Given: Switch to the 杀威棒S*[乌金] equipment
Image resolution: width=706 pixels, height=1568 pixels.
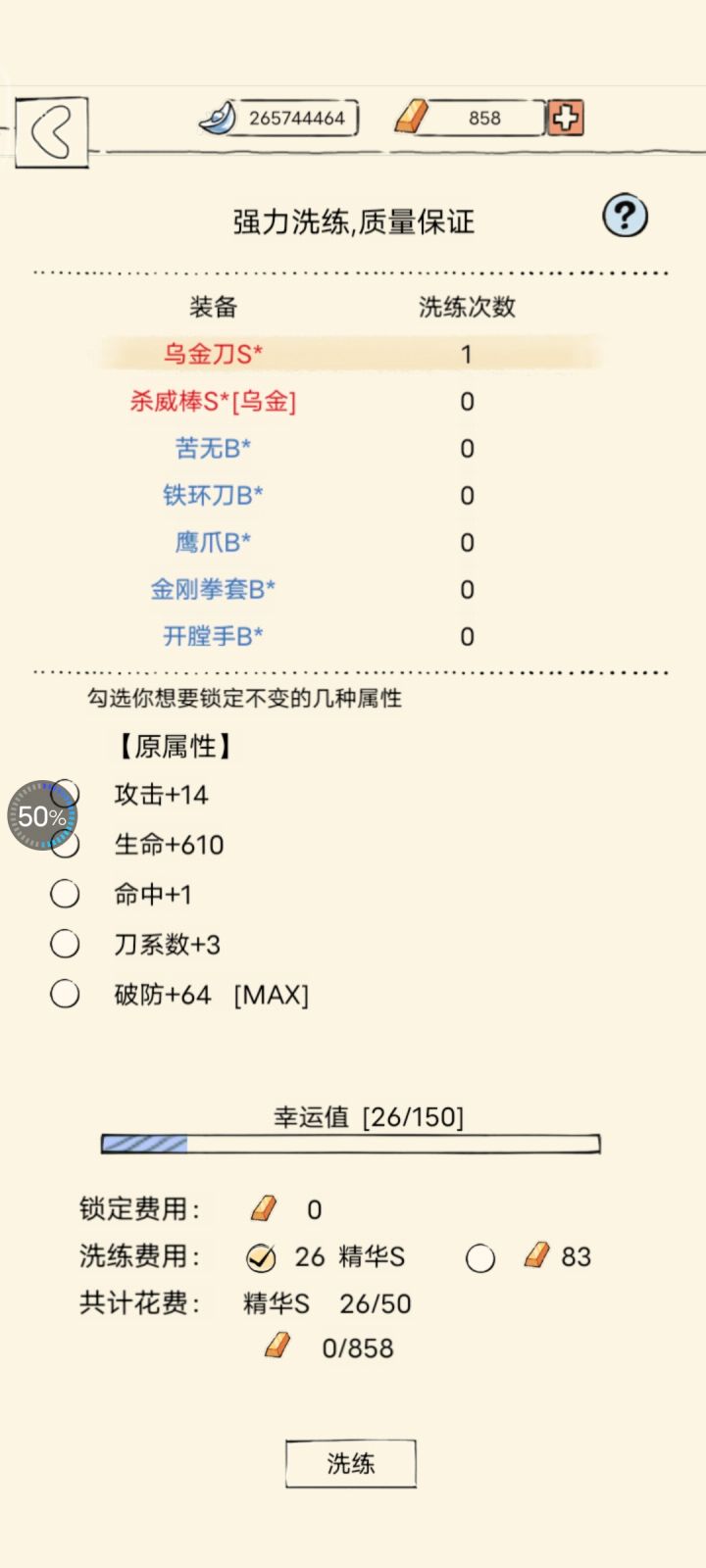Looking at the screenshot, I should pyautogui.click(x=212, y=401).
